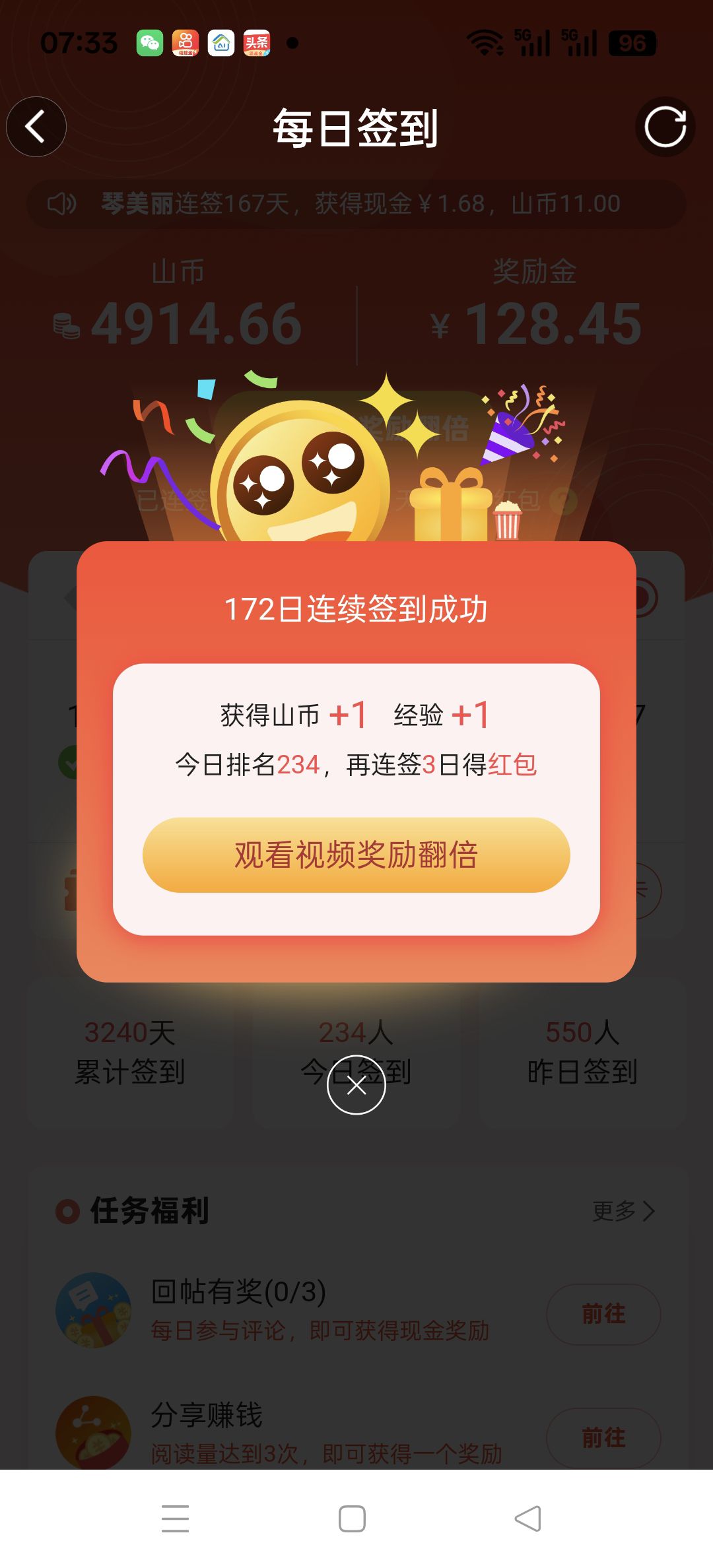
Task: Open more task benefits
Action: click(x=623, y=1211)
